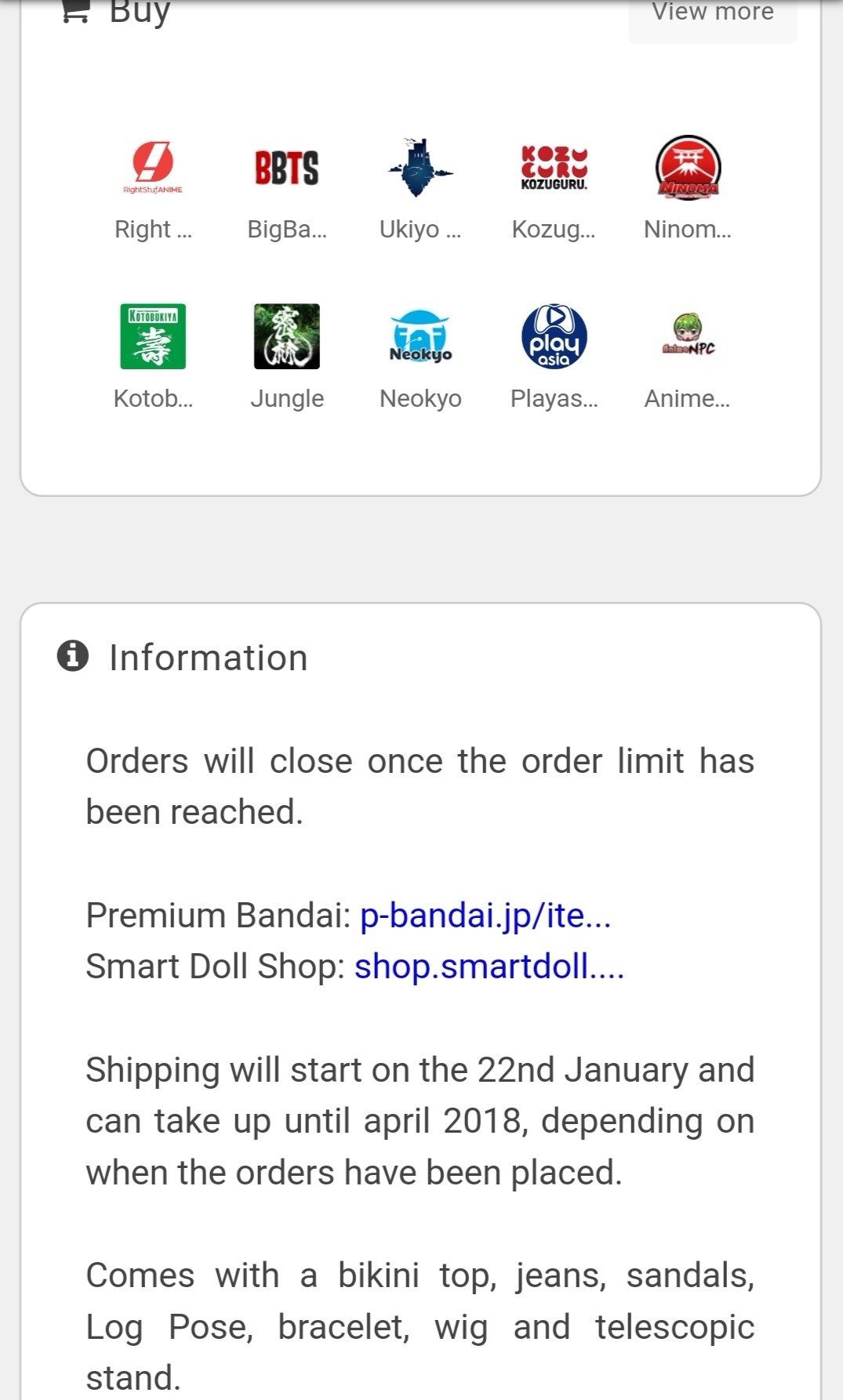Follow the shop.smartdoll link

489,967
